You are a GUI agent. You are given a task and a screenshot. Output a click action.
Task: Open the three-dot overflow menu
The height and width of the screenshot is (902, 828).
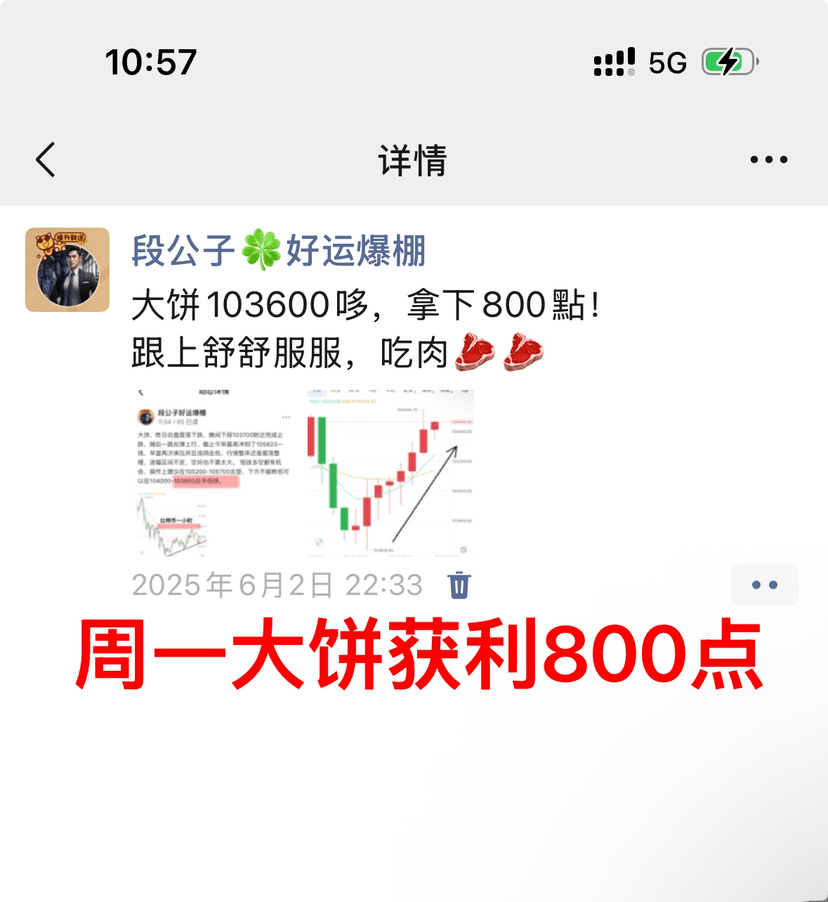[768, 160]
